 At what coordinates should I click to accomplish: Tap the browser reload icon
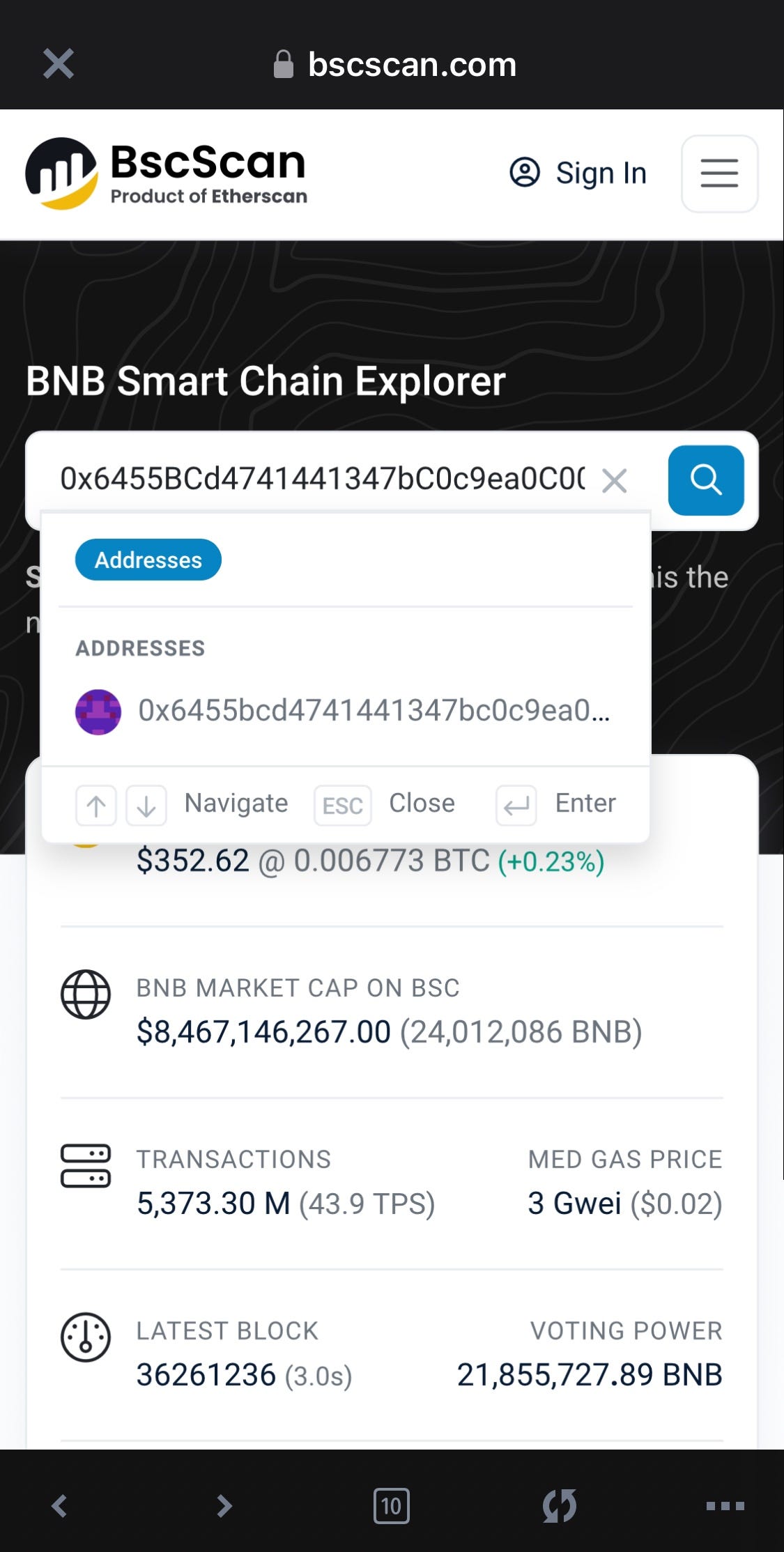559,1505
